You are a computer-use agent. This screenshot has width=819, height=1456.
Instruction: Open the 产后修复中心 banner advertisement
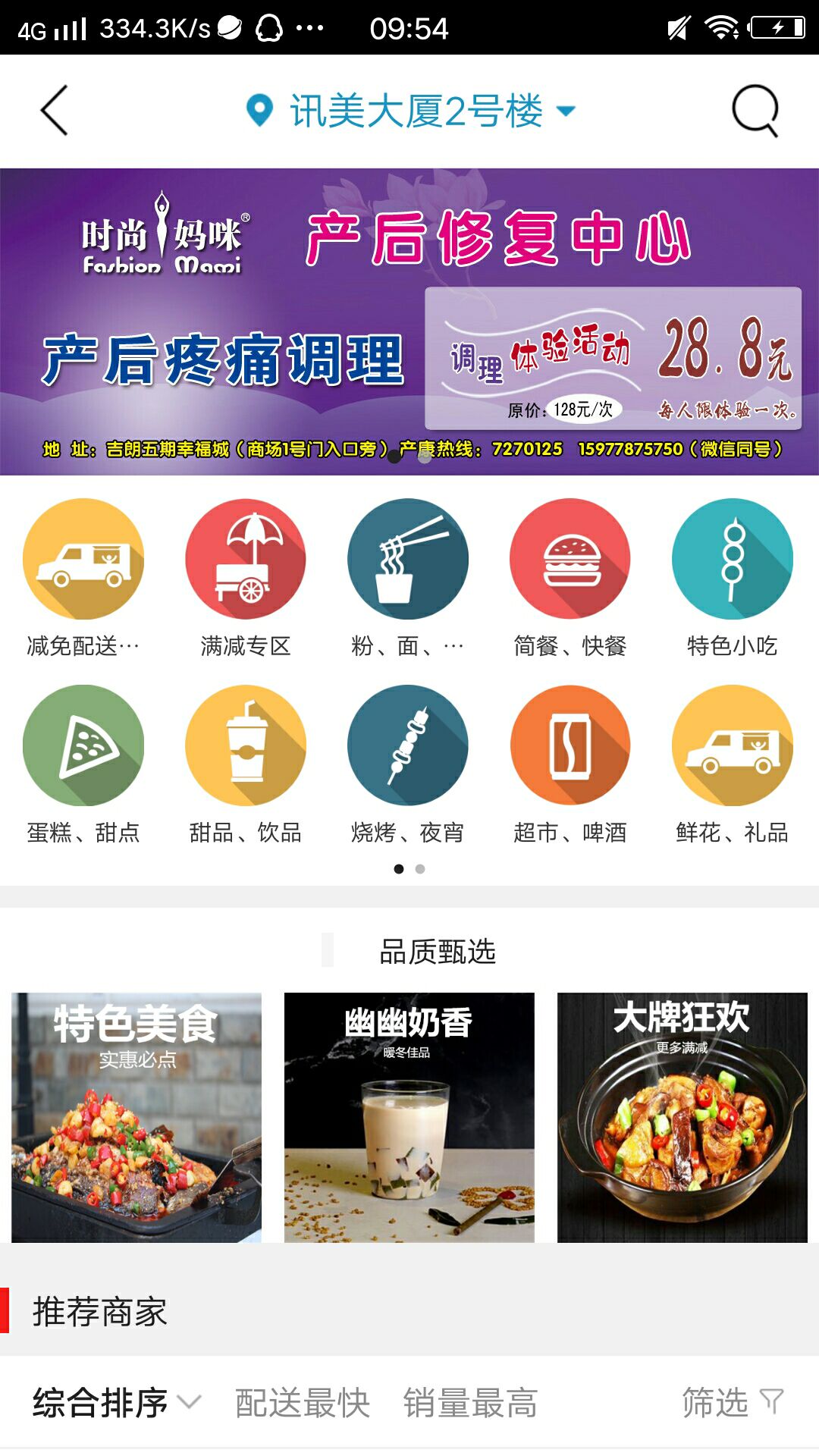tap(409, 318)
